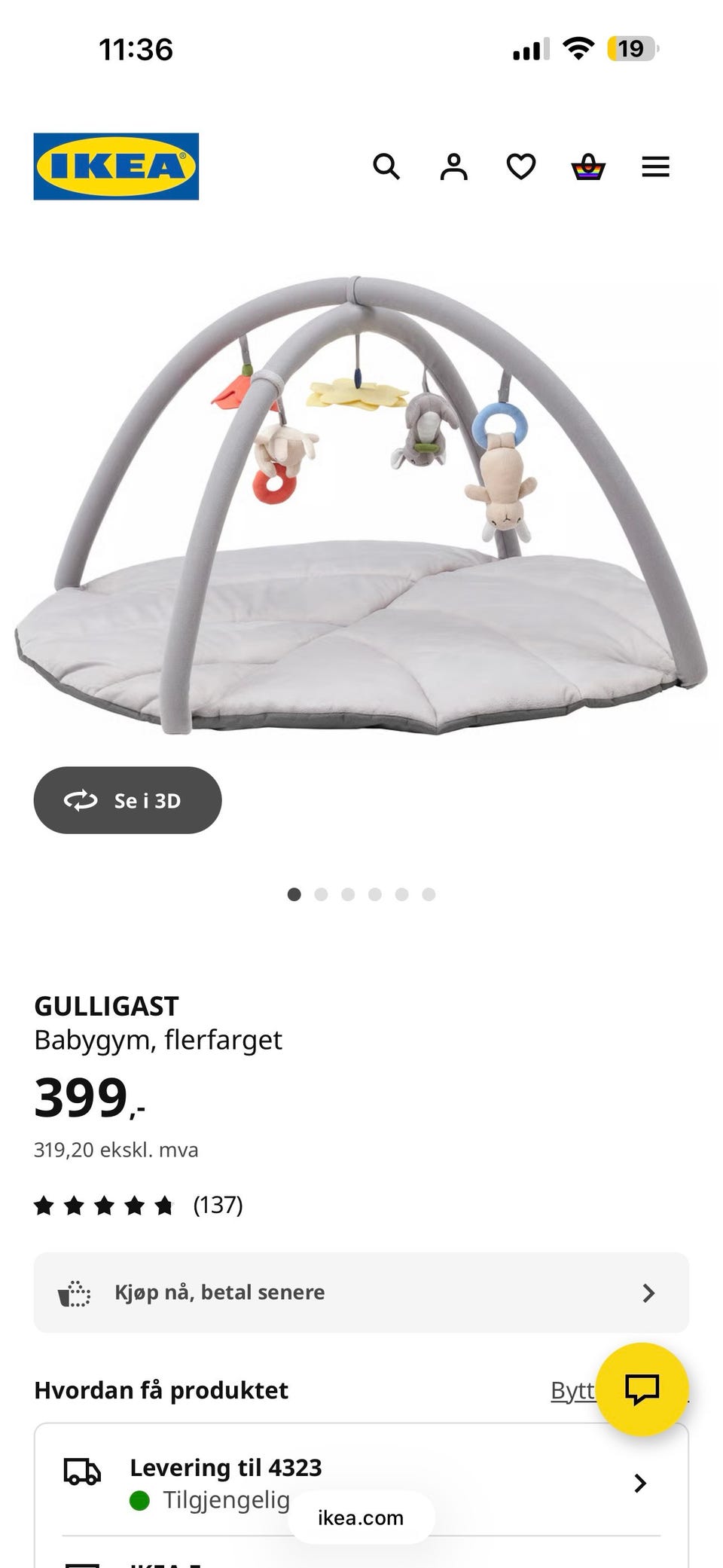
Task: Open the search function
Action: 387,167
